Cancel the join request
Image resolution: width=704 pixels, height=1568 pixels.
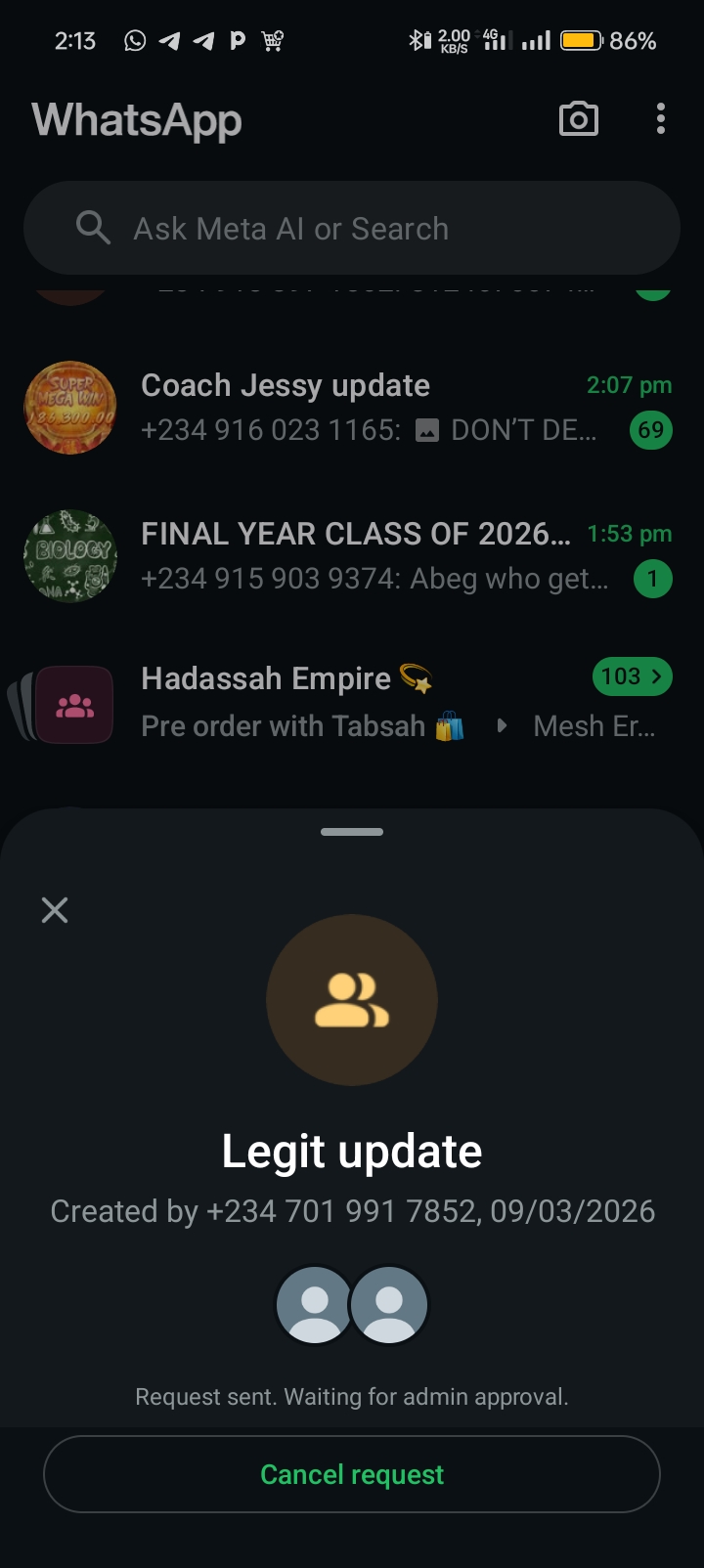click(x=352, y=1474)
